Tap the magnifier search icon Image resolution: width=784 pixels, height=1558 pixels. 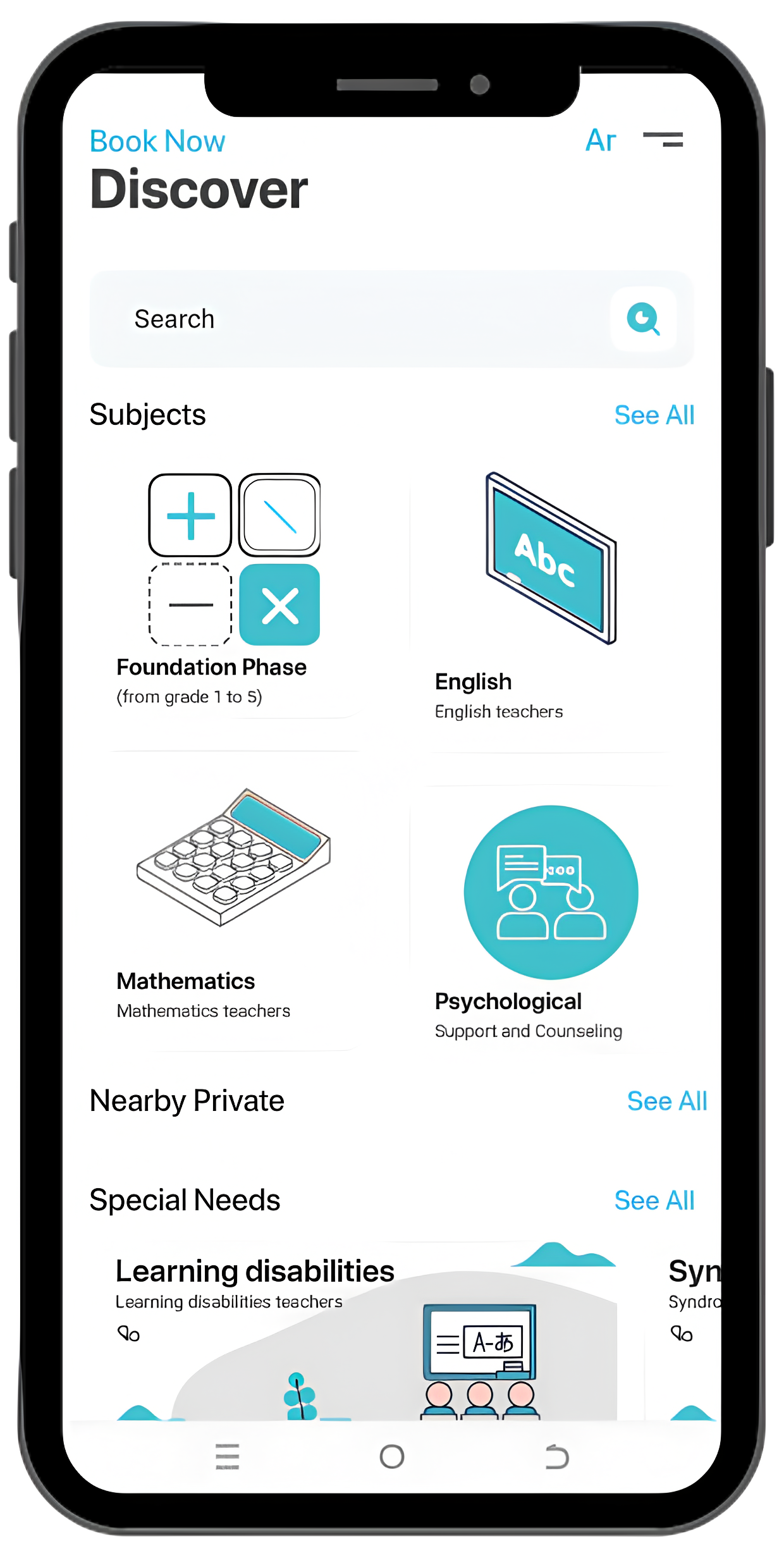(x=644, y=319)
